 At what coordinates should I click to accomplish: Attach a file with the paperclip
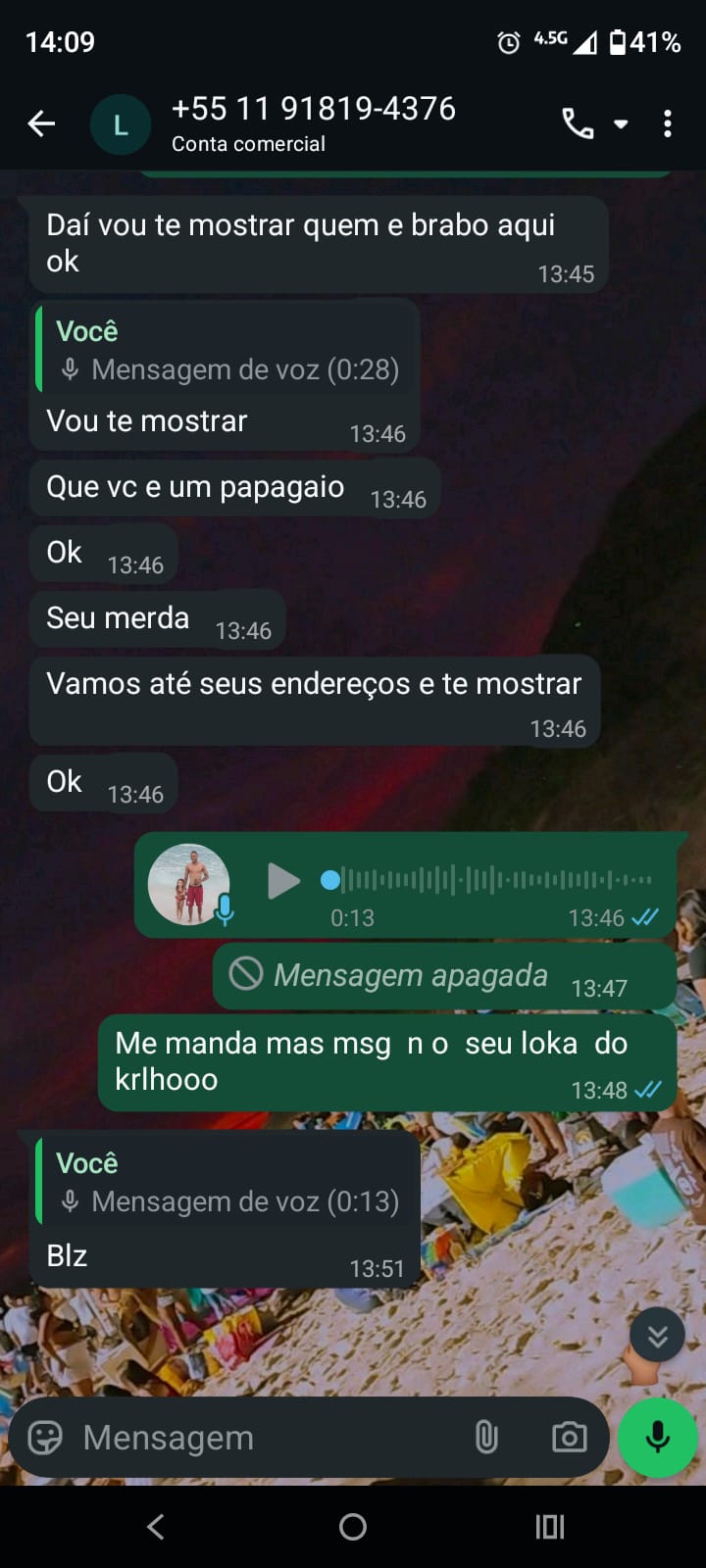click(x=486, y=1438)
